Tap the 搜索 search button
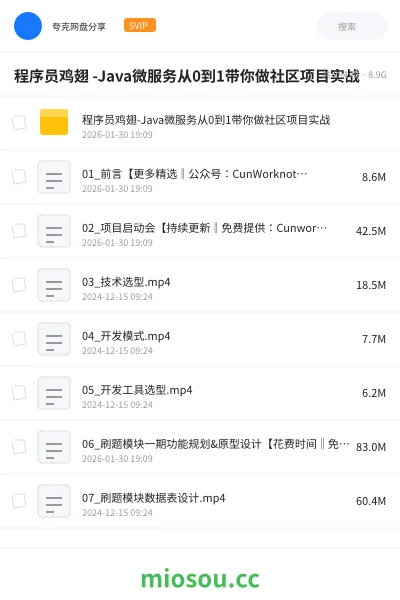The image size is (400, 600). [x=352, y=26]
